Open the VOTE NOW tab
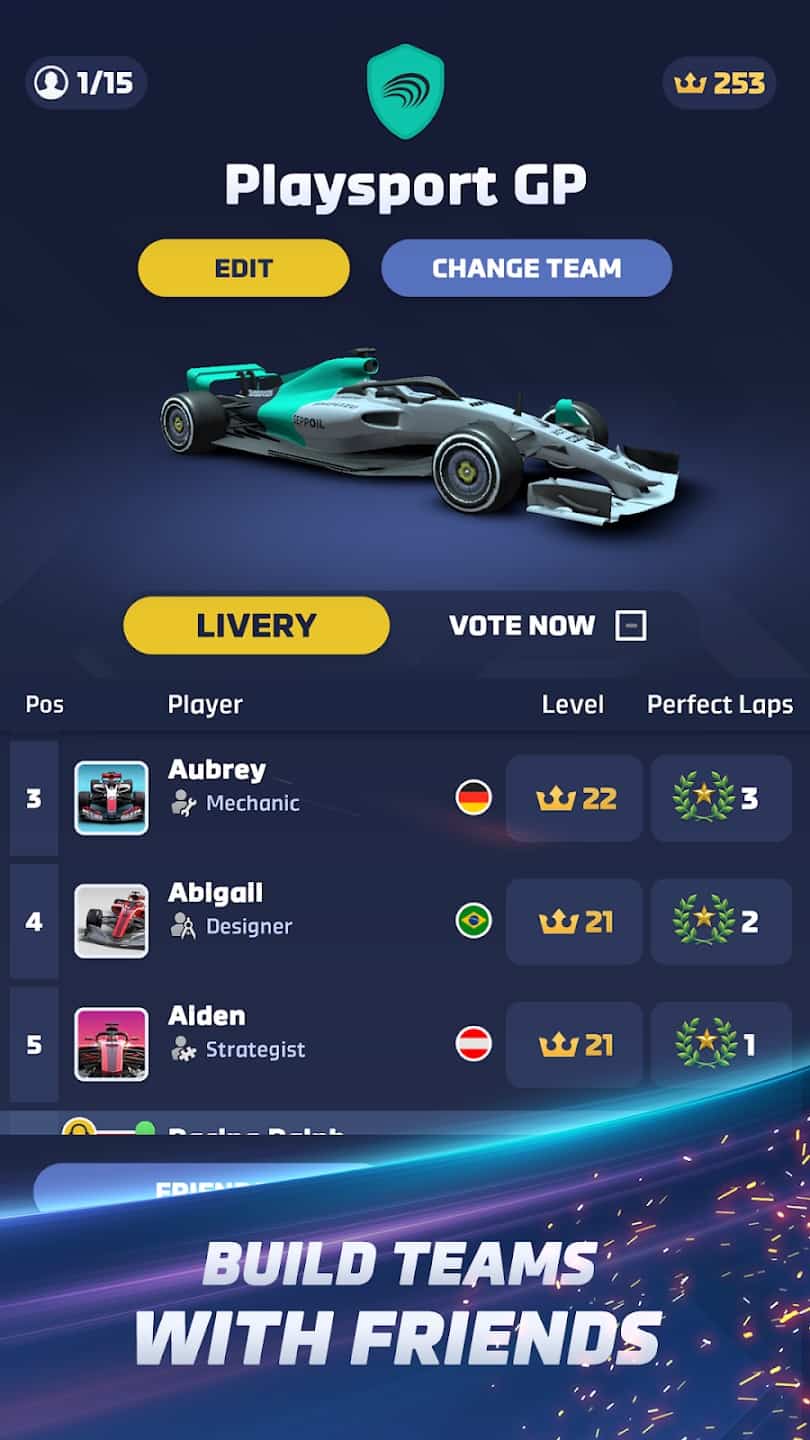810x1440 pixels. pyautogui.click(x=548, y=626)
